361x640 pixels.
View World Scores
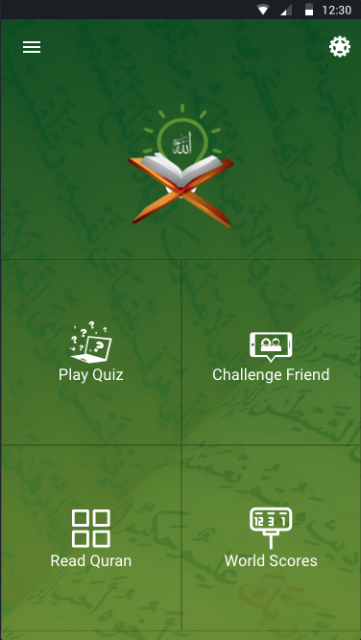pos(271,538)
